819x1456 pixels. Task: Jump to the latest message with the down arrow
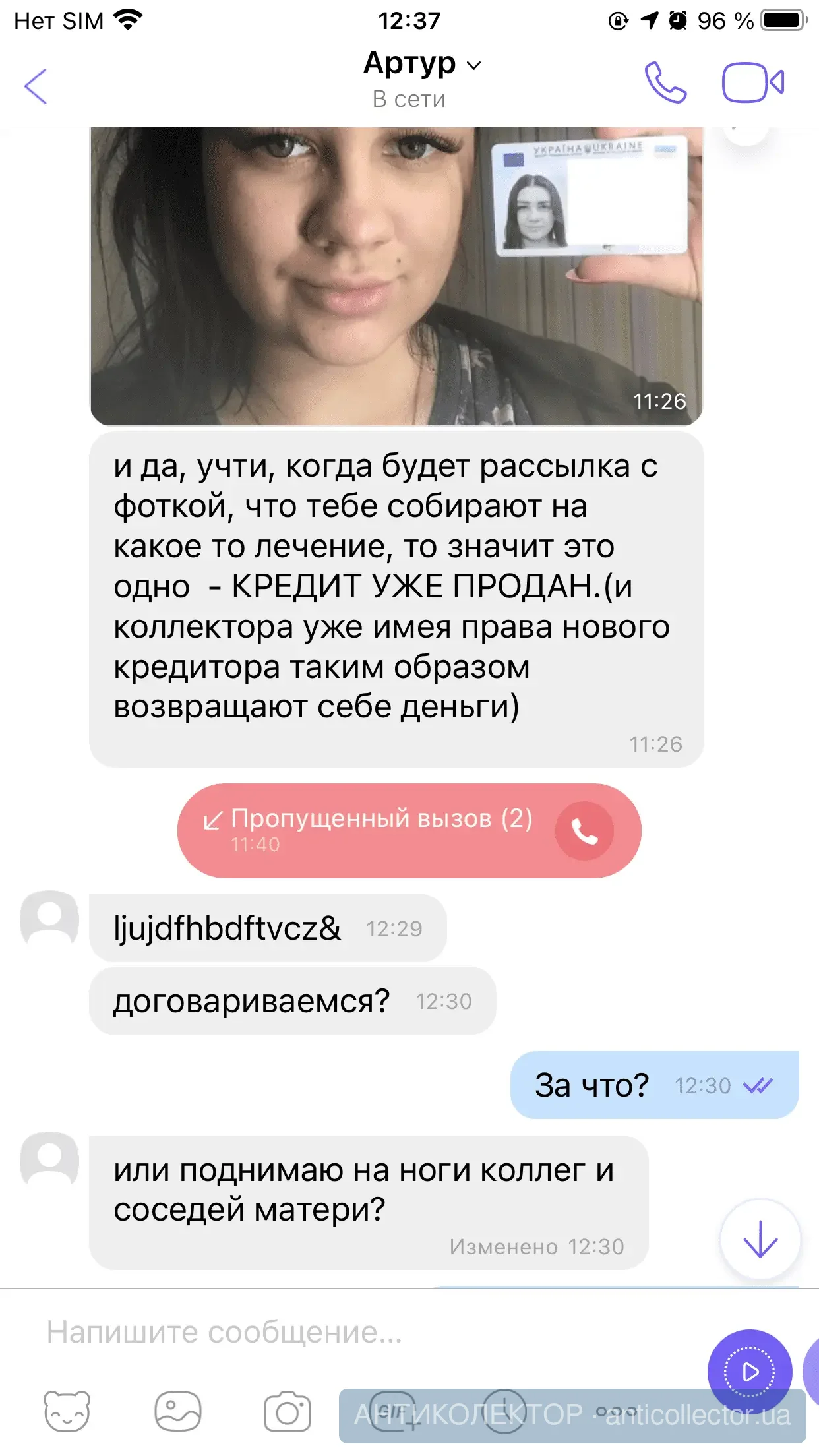(x=760, y=1239)
